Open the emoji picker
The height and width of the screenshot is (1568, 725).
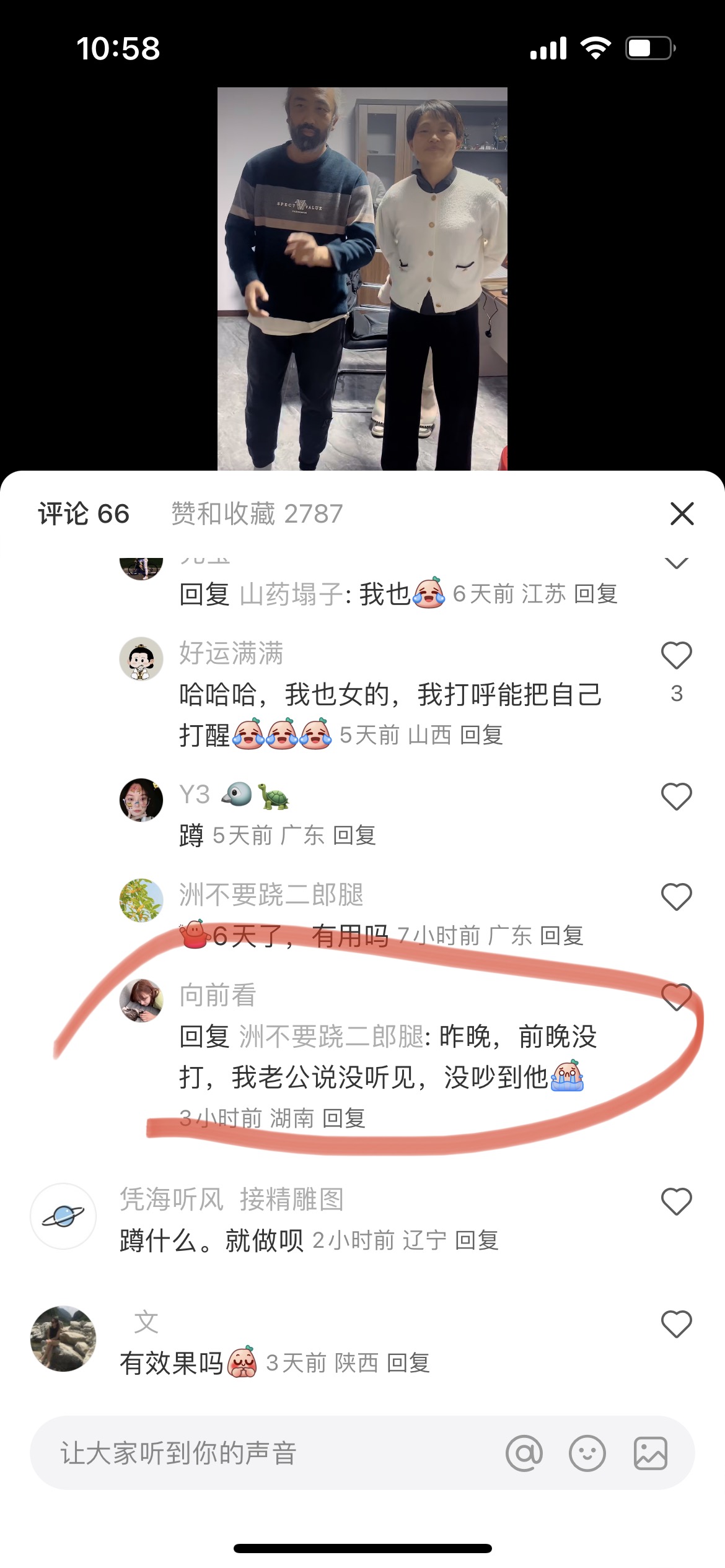point(587,1453)
